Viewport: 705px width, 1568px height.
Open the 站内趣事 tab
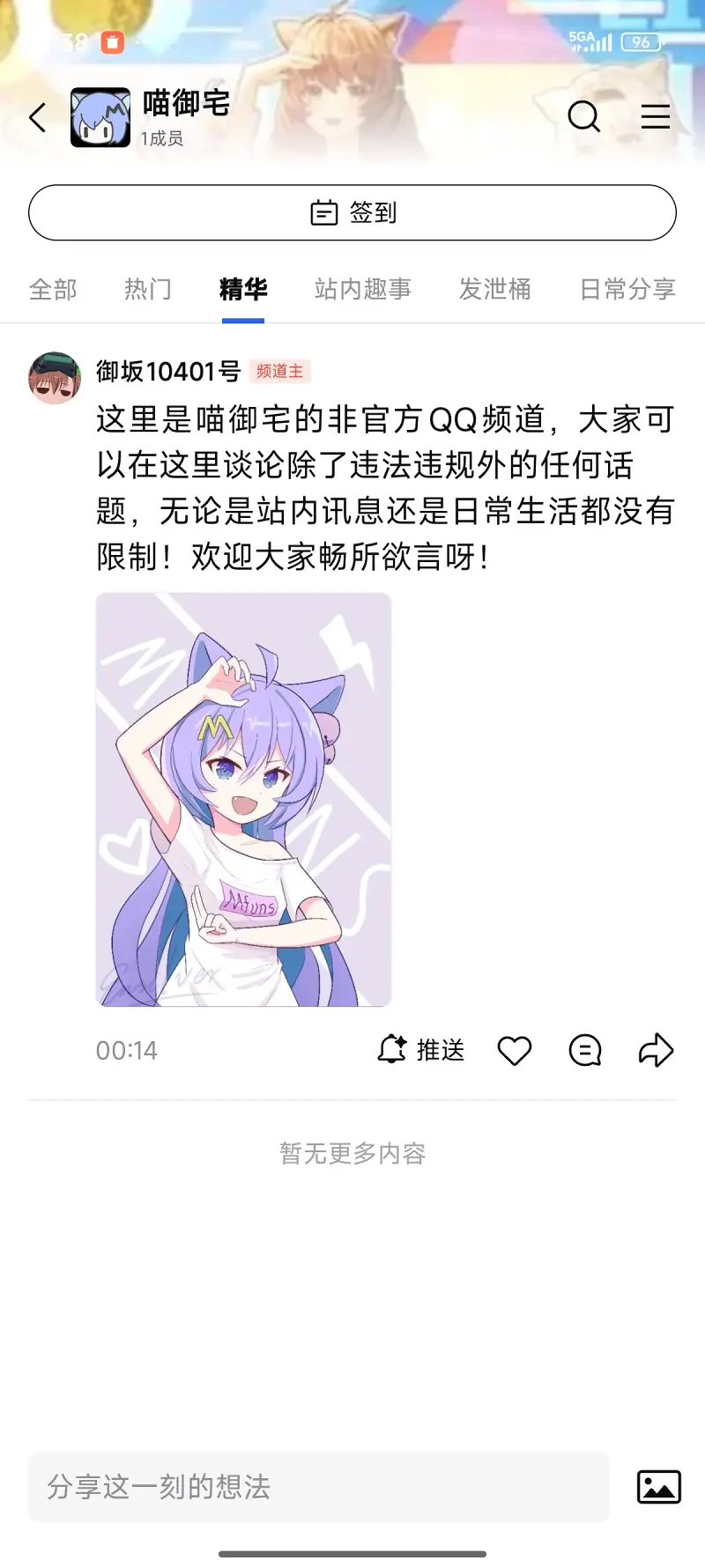(363, 289)
